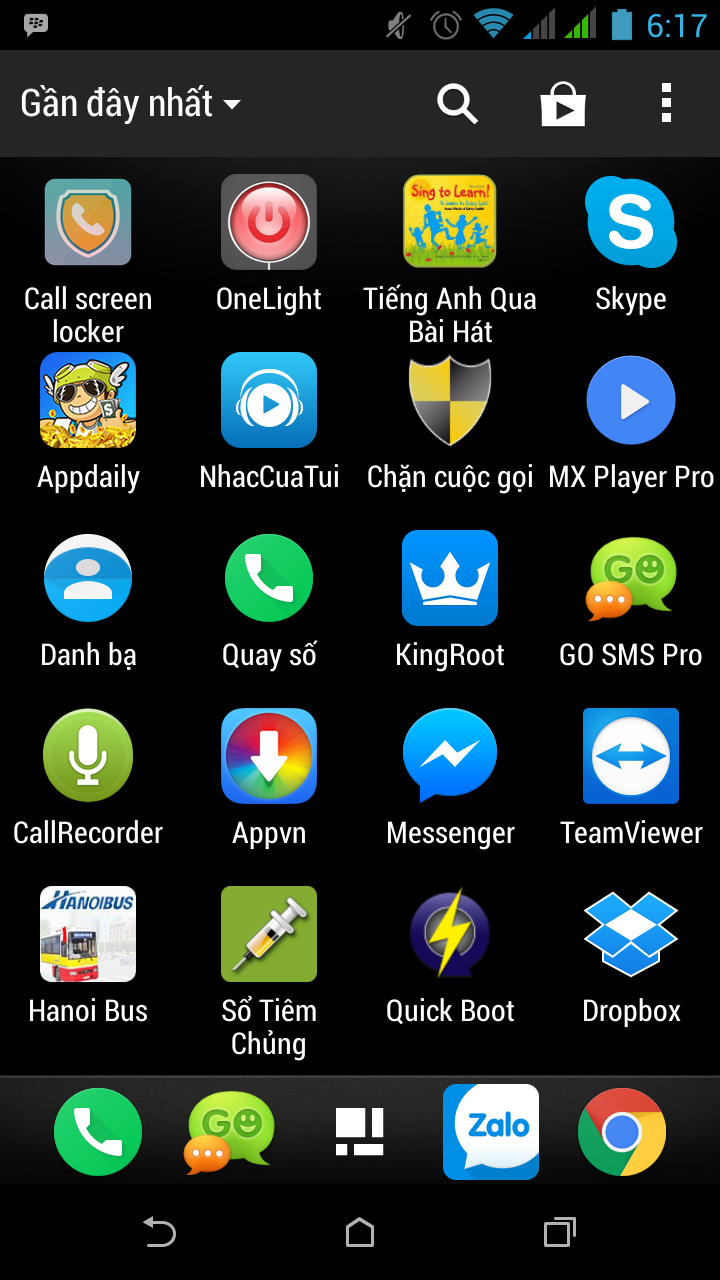Go back with the system back button
Screen dimensions: 720x1280
tap(160, 1232)
